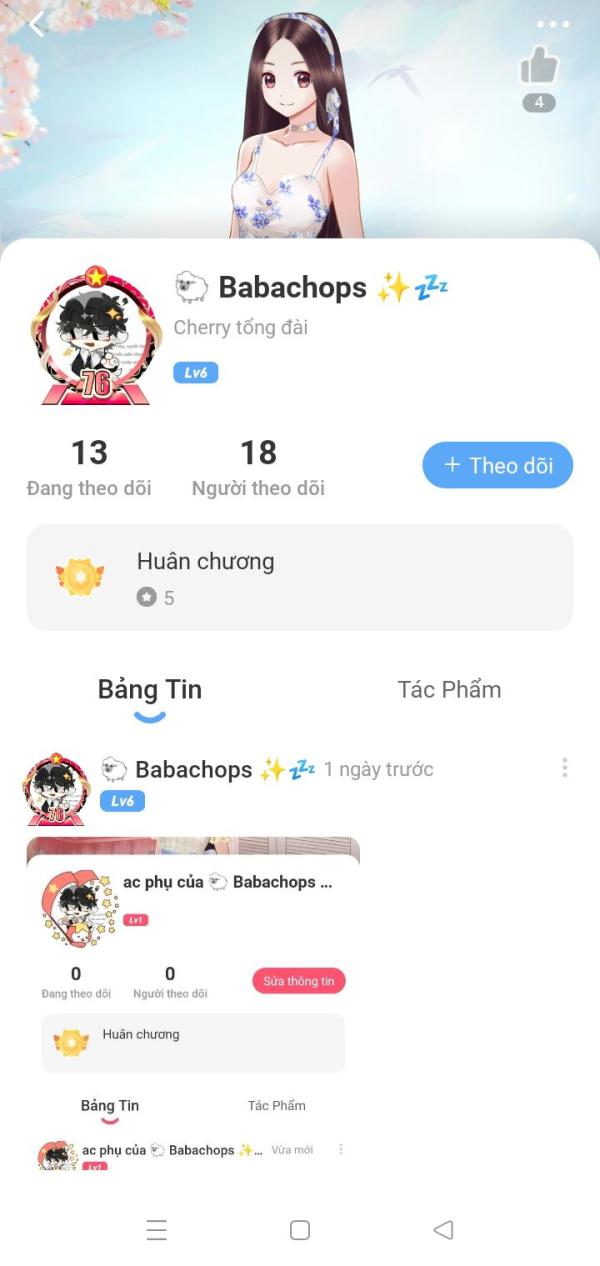The image size is (600, 1266).
Task: Open the three-dot menu at top right
Action: point(553,25)
